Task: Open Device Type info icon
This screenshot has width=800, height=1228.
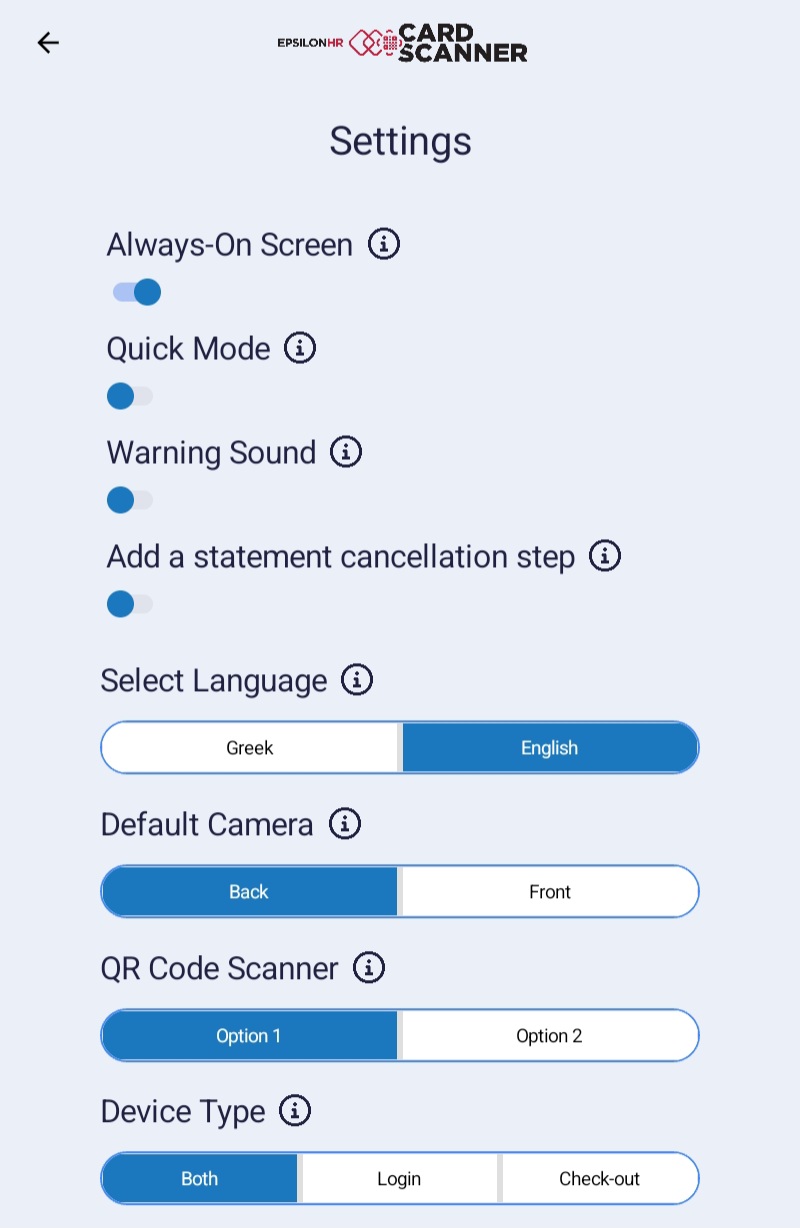Action: [x=295, y=1110]
